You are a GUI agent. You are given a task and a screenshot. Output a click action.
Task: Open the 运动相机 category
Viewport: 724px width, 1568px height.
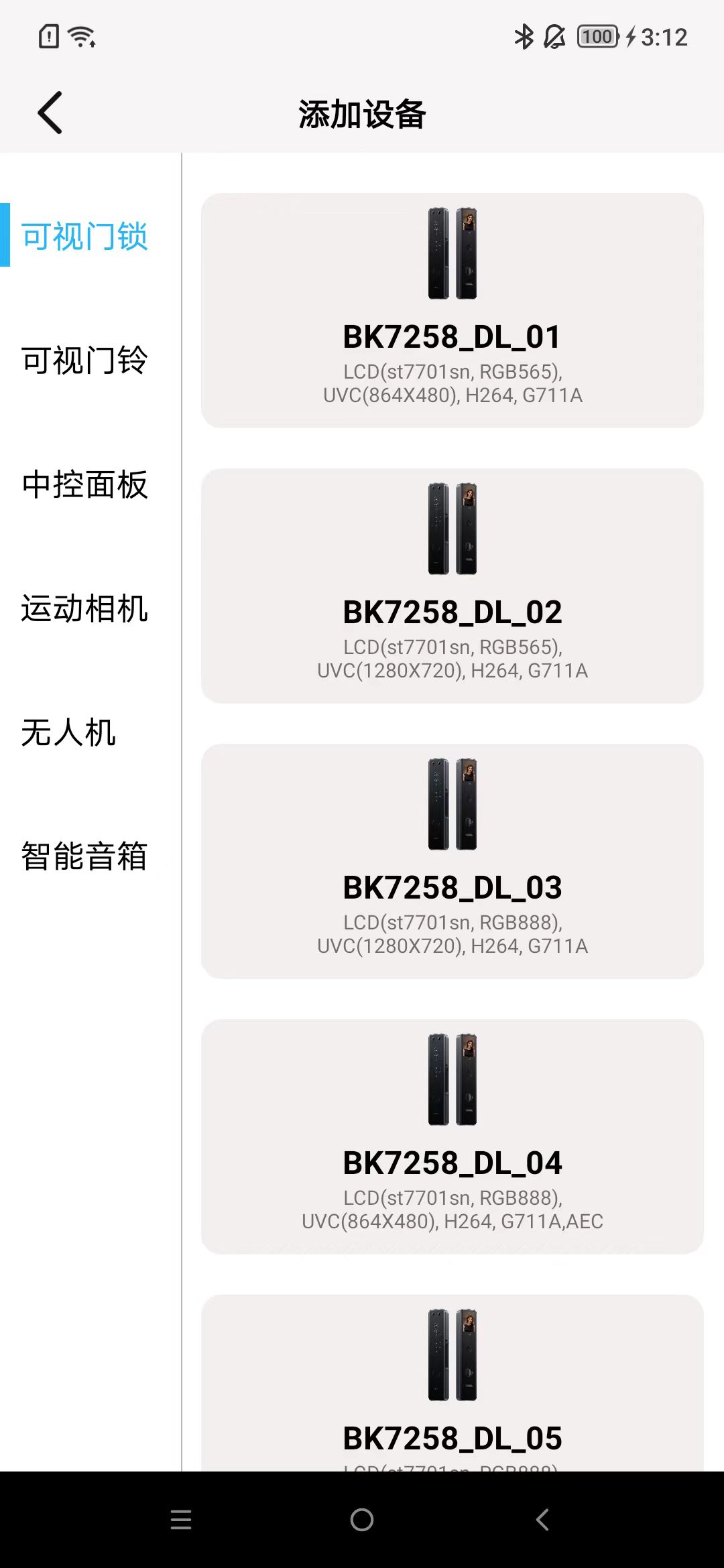(84, 608)
